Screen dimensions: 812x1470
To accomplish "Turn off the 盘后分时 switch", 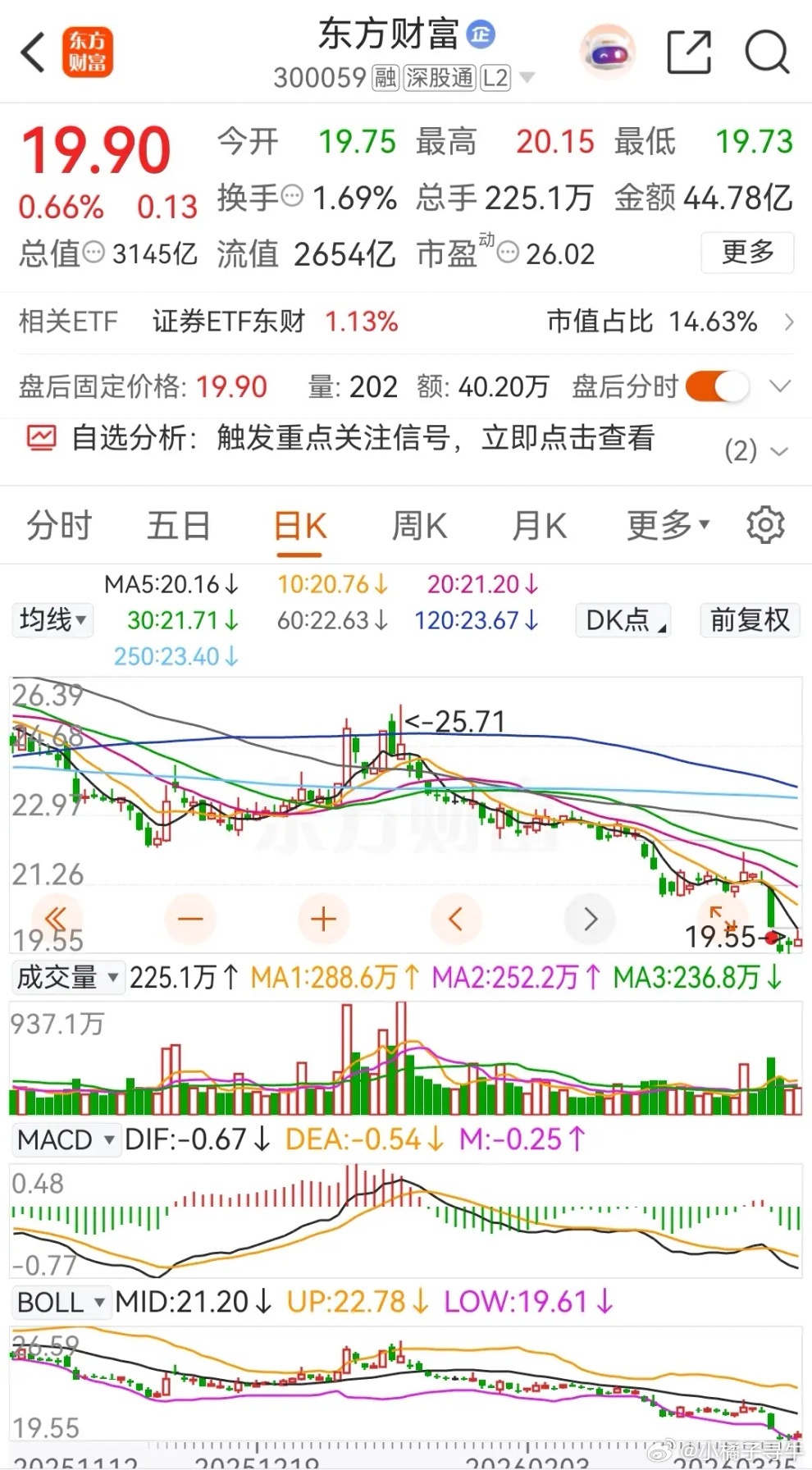I will coord(718,386).
